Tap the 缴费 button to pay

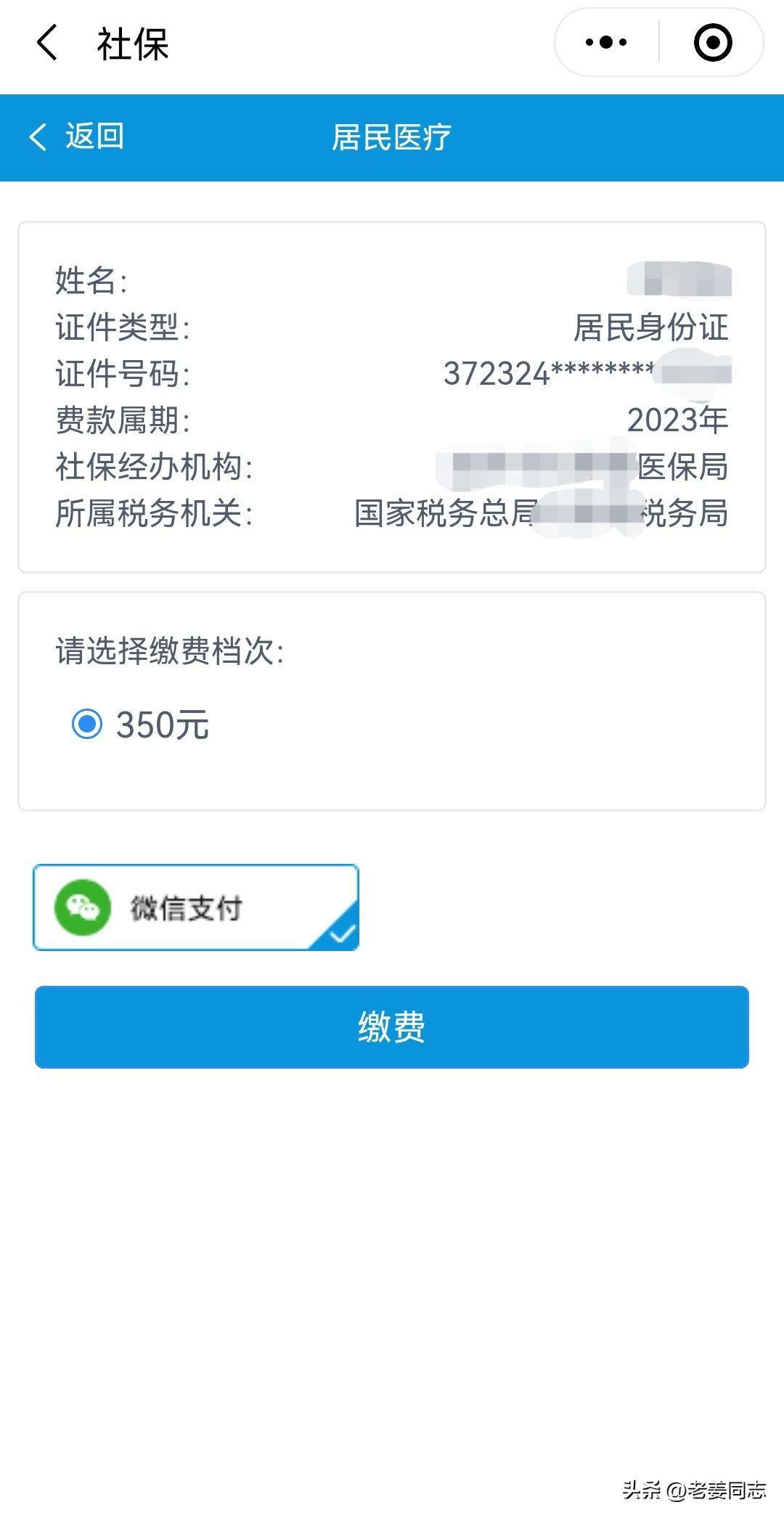(392, 1027)
